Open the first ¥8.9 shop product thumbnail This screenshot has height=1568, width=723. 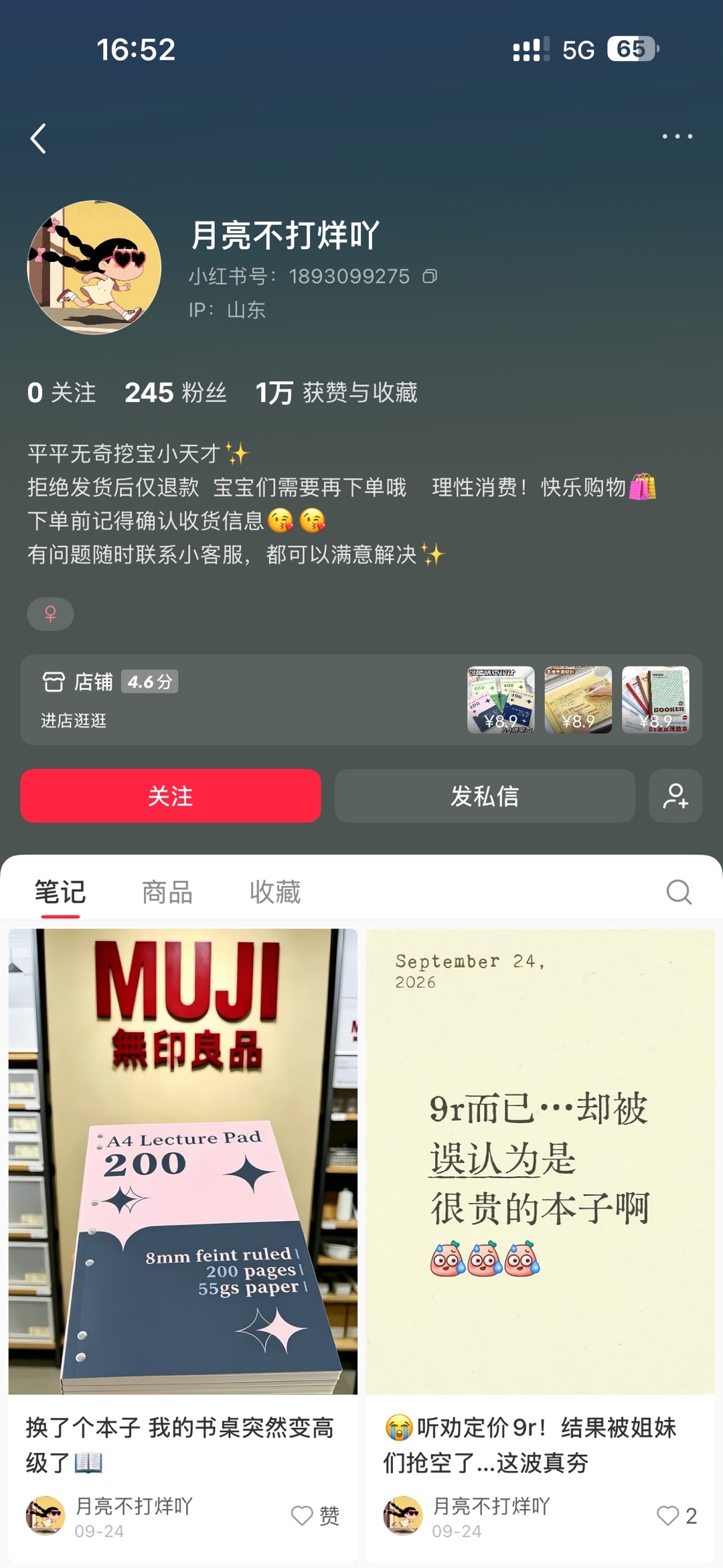501,700
